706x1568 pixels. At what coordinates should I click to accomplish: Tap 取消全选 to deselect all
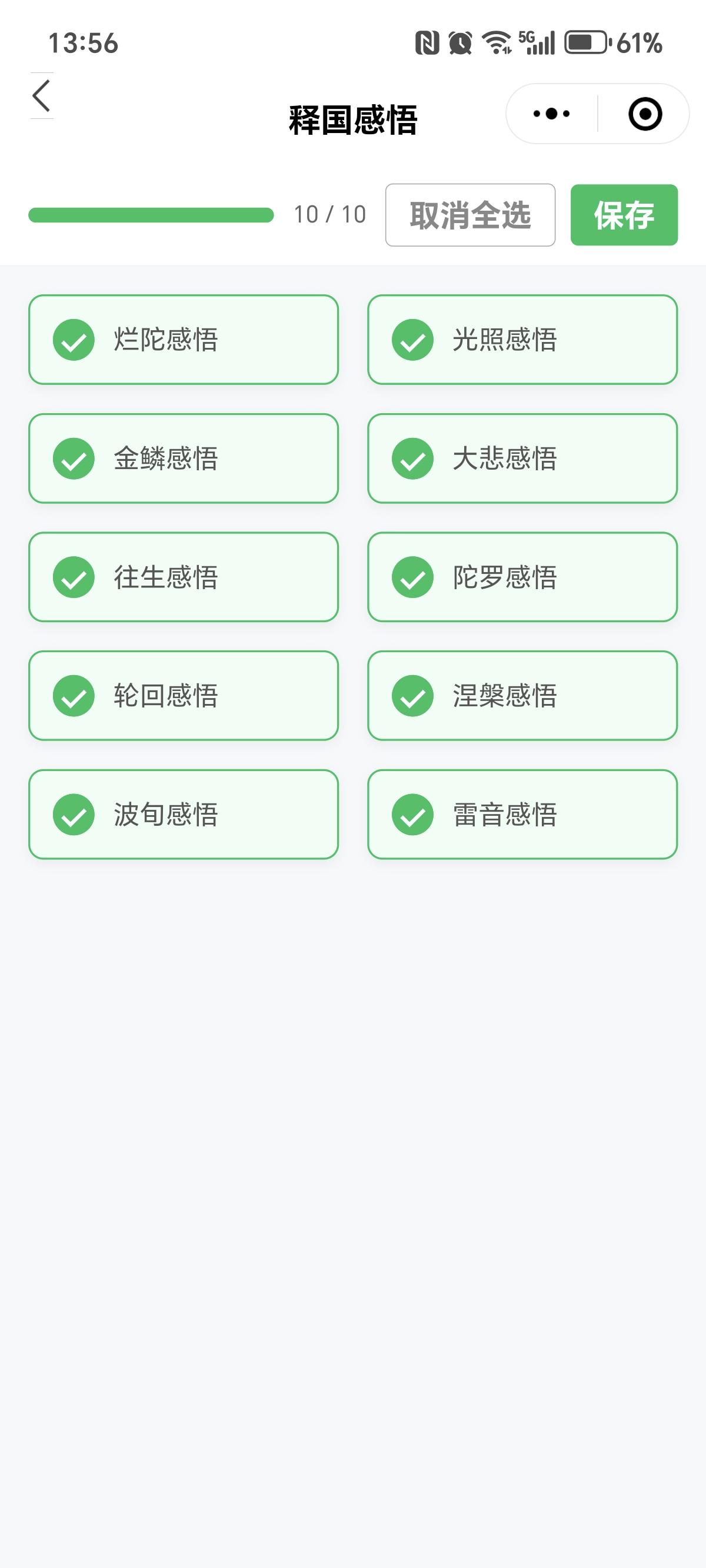click(470, 215)
